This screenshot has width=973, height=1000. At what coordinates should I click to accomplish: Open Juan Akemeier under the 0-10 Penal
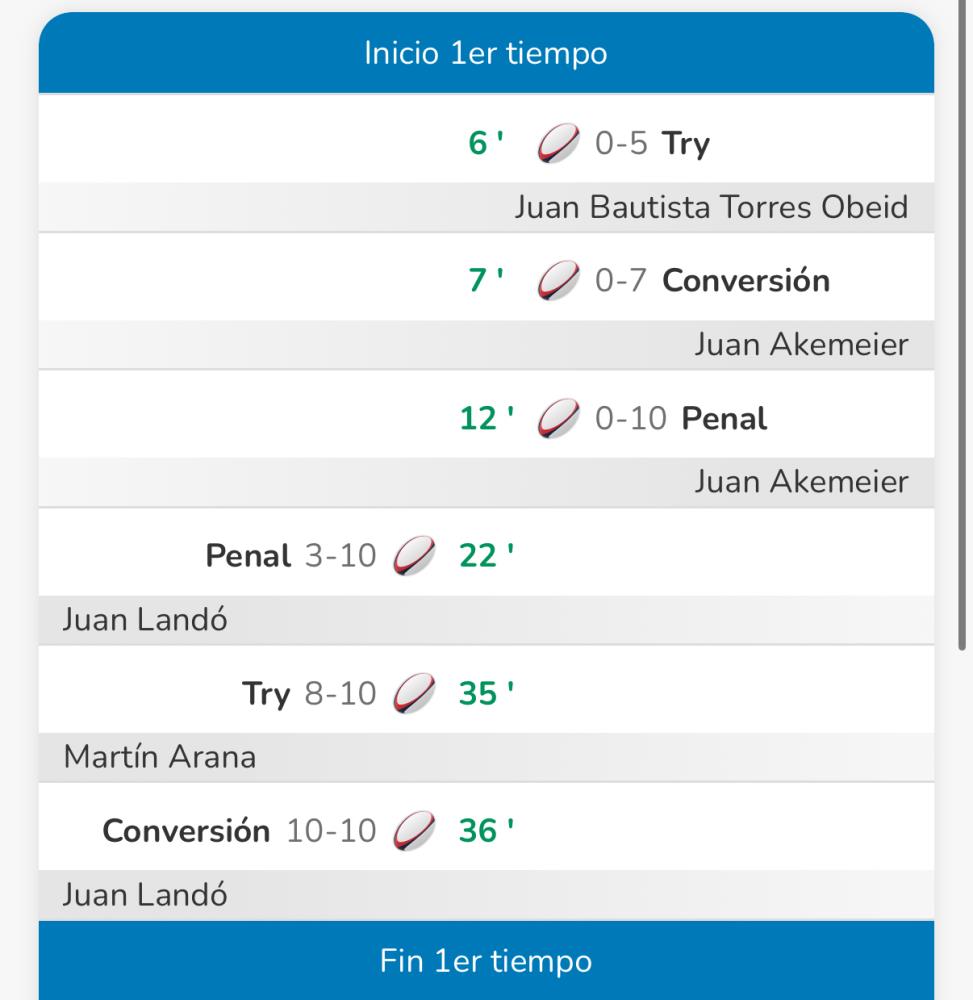pyautogui.click(x=801, y=482)
